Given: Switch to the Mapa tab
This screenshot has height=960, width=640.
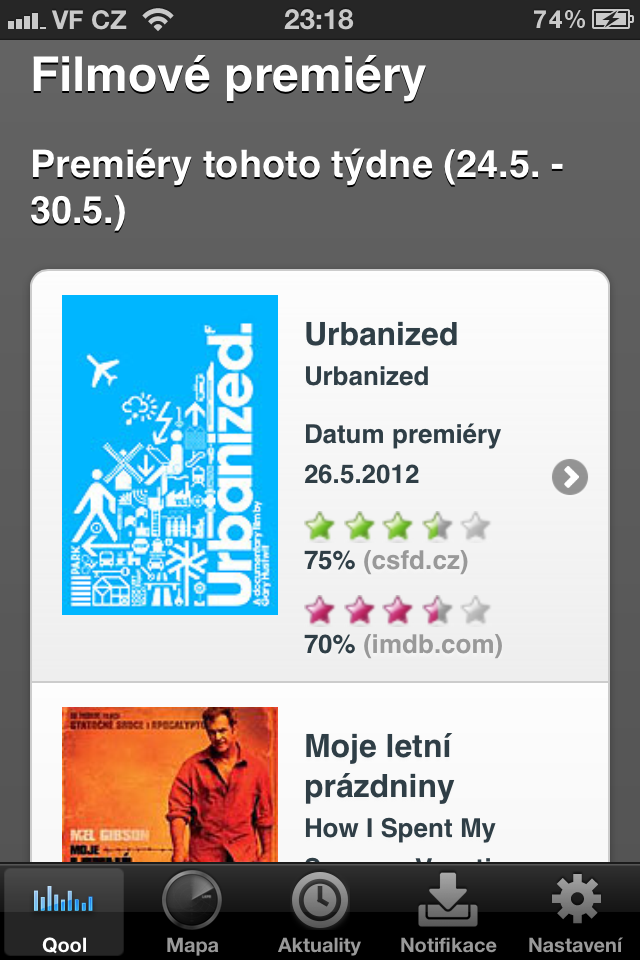Looking at the screenshot, I should [x=192, y=912].
